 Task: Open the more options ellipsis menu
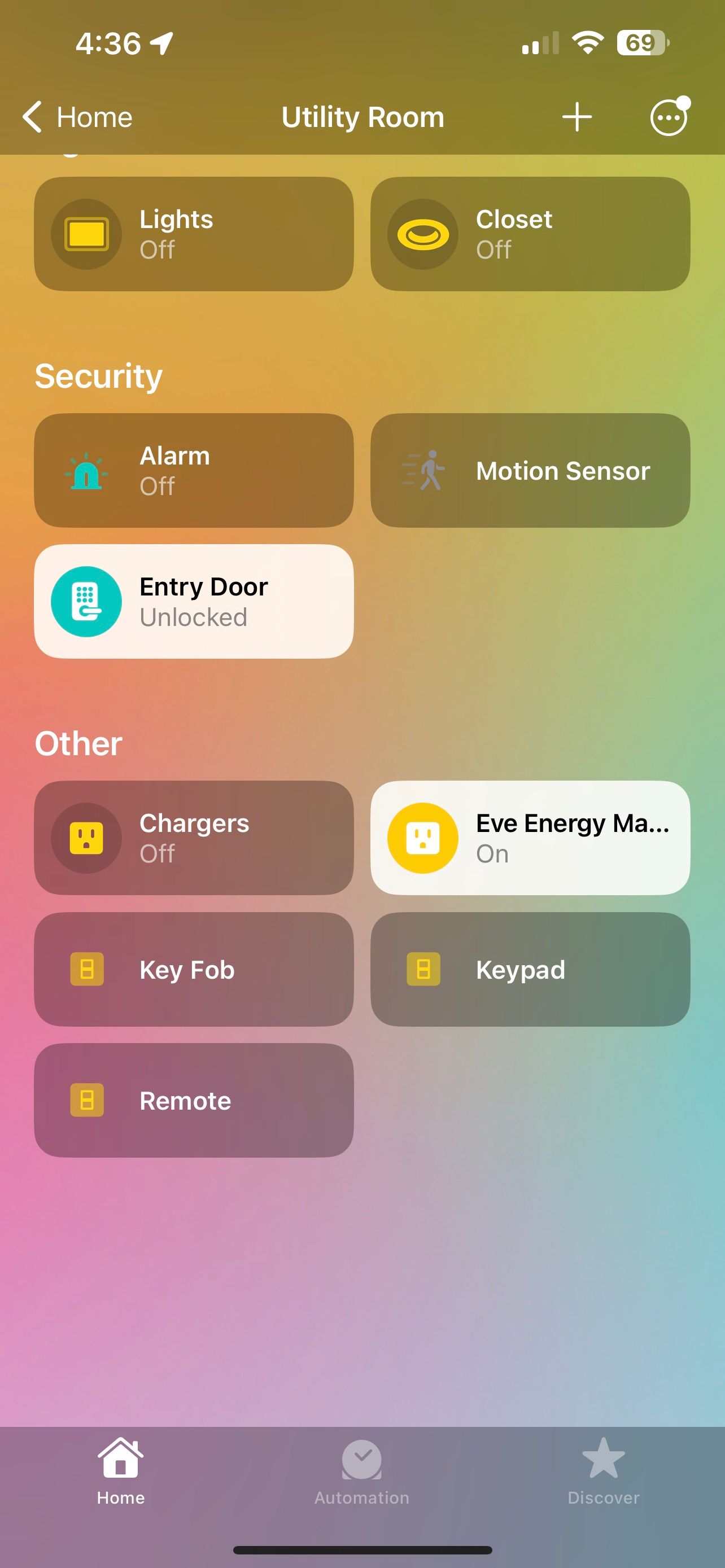[668, 117]
